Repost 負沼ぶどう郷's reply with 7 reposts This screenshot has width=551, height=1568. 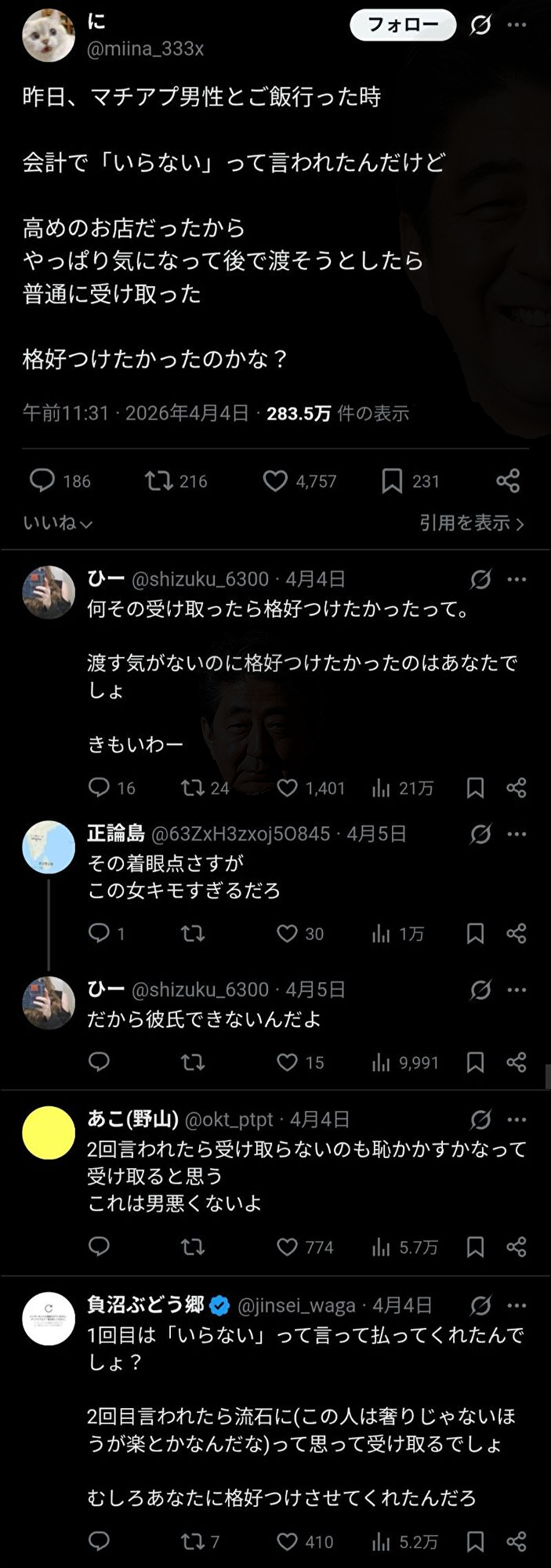(193, 1541)
